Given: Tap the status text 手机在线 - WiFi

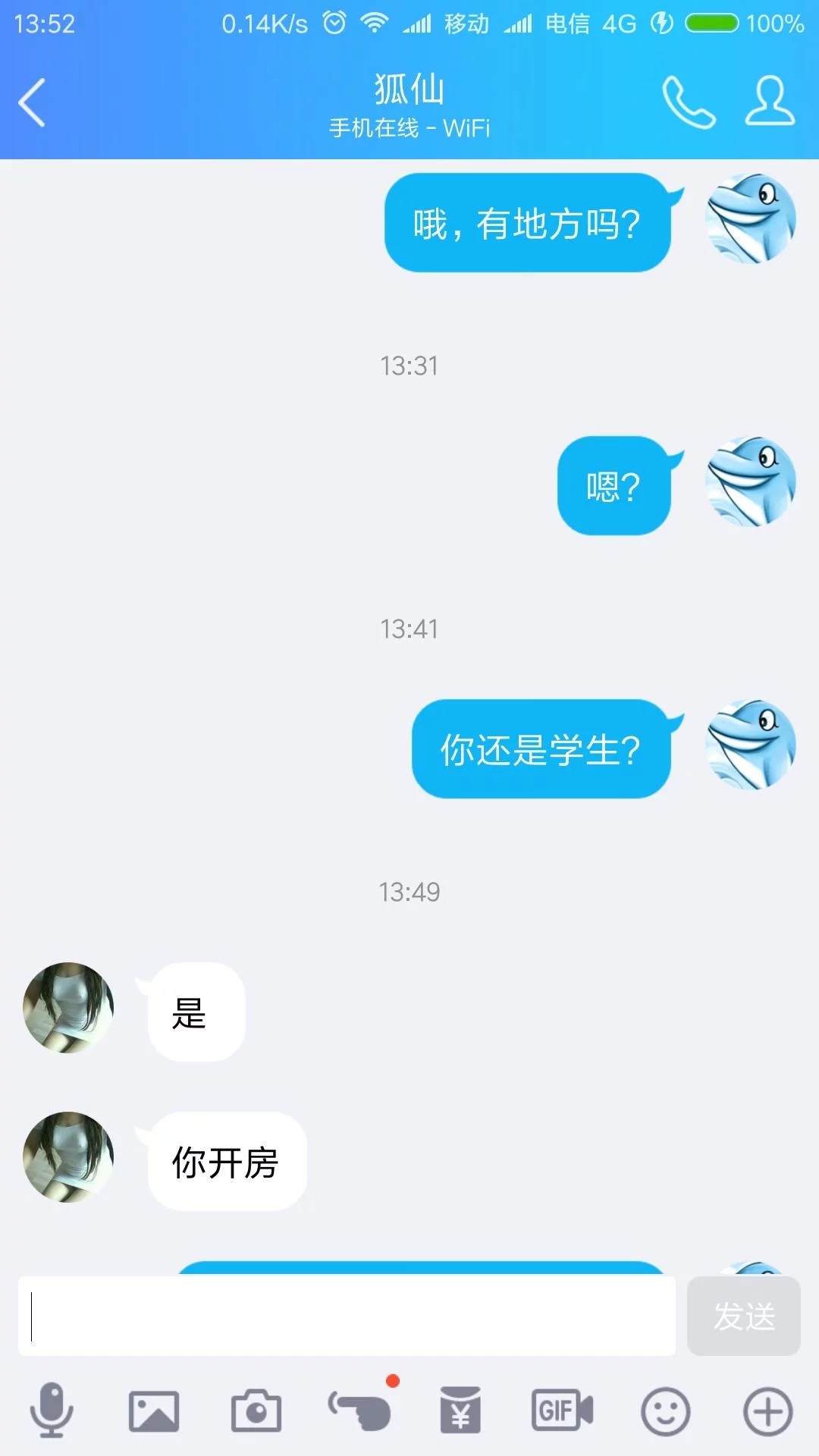Looking at the screenshot, I should tap(409, 127).
